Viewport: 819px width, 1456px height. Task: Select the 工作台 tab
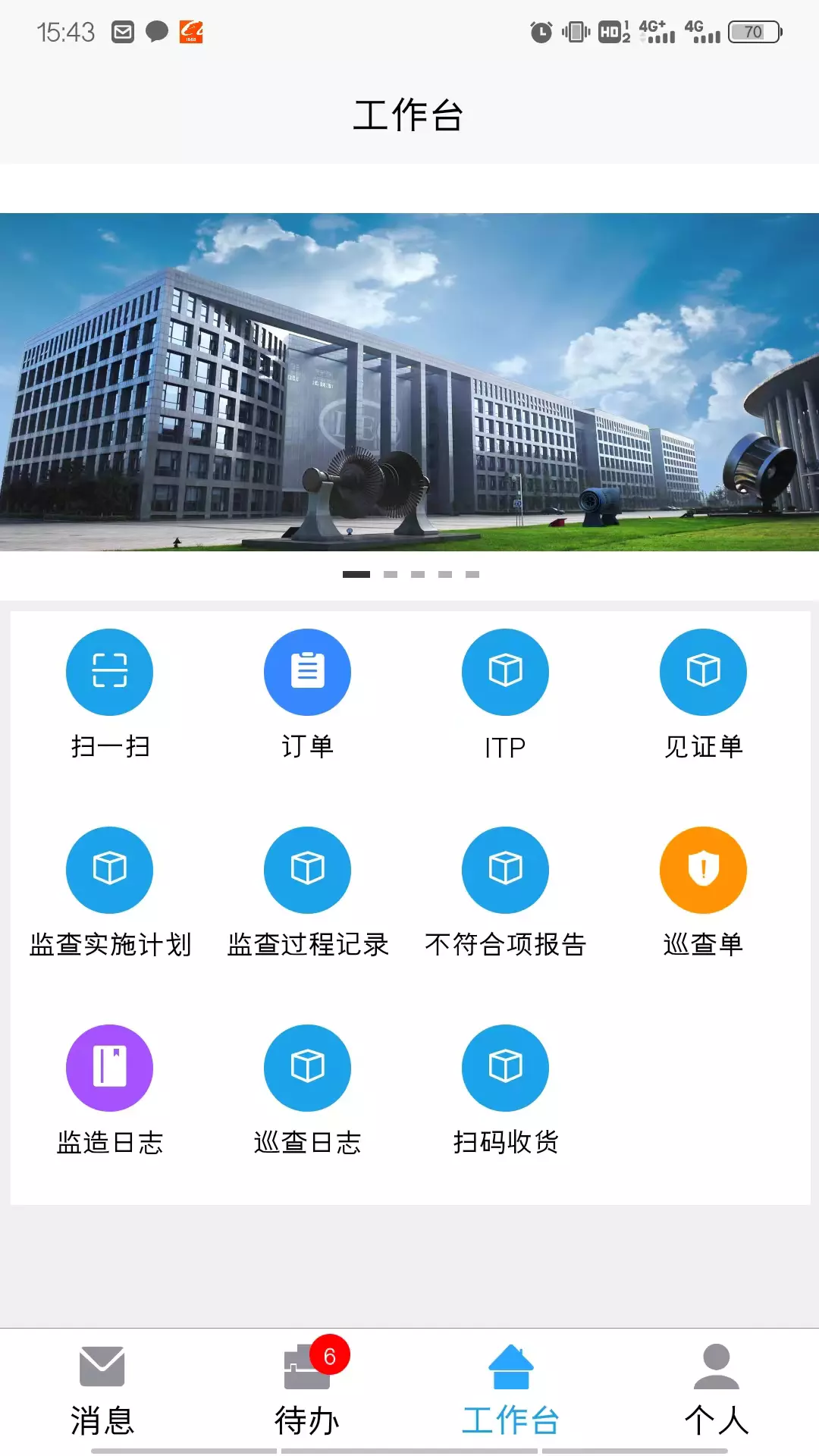coord(511,1392)
